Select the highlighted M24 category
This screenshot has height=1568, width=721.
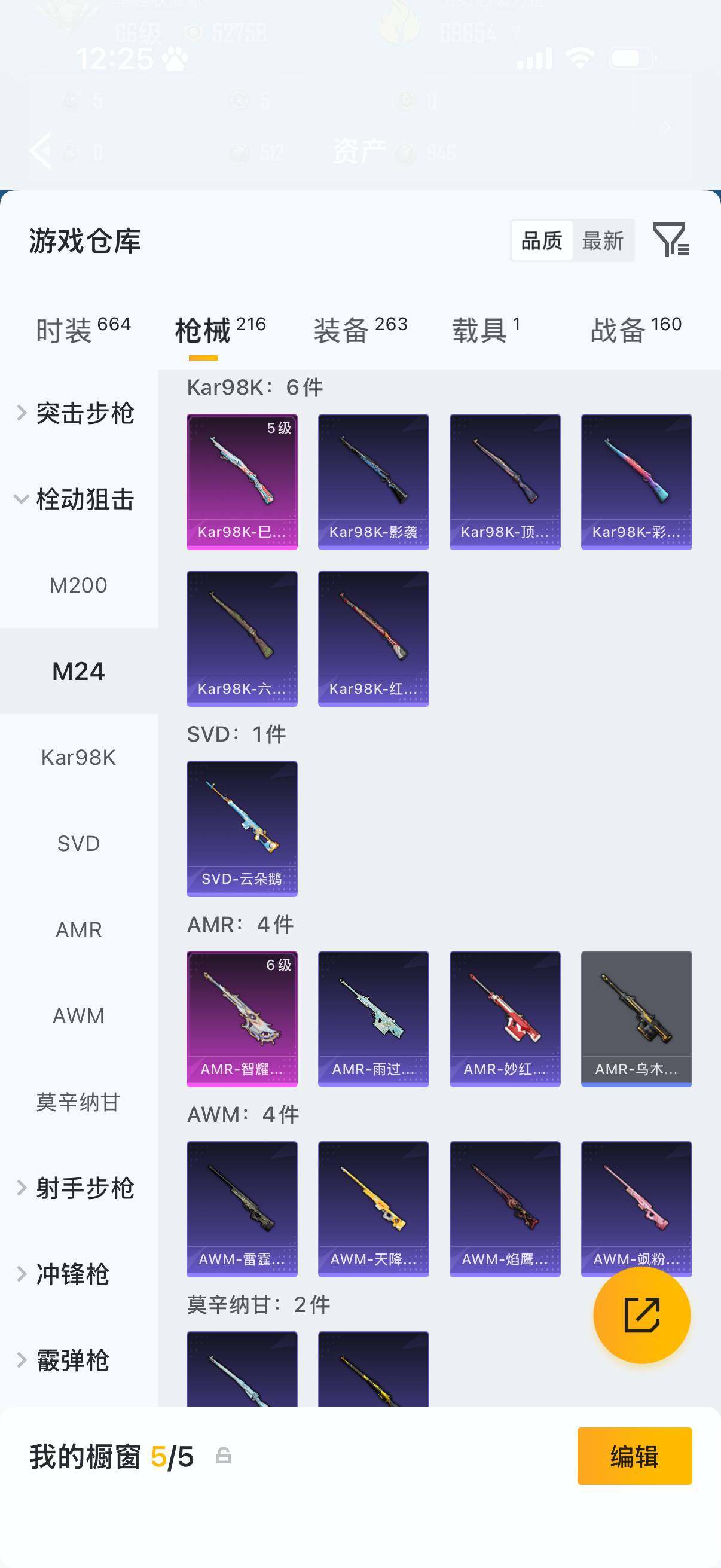click(x=78, y=672)
